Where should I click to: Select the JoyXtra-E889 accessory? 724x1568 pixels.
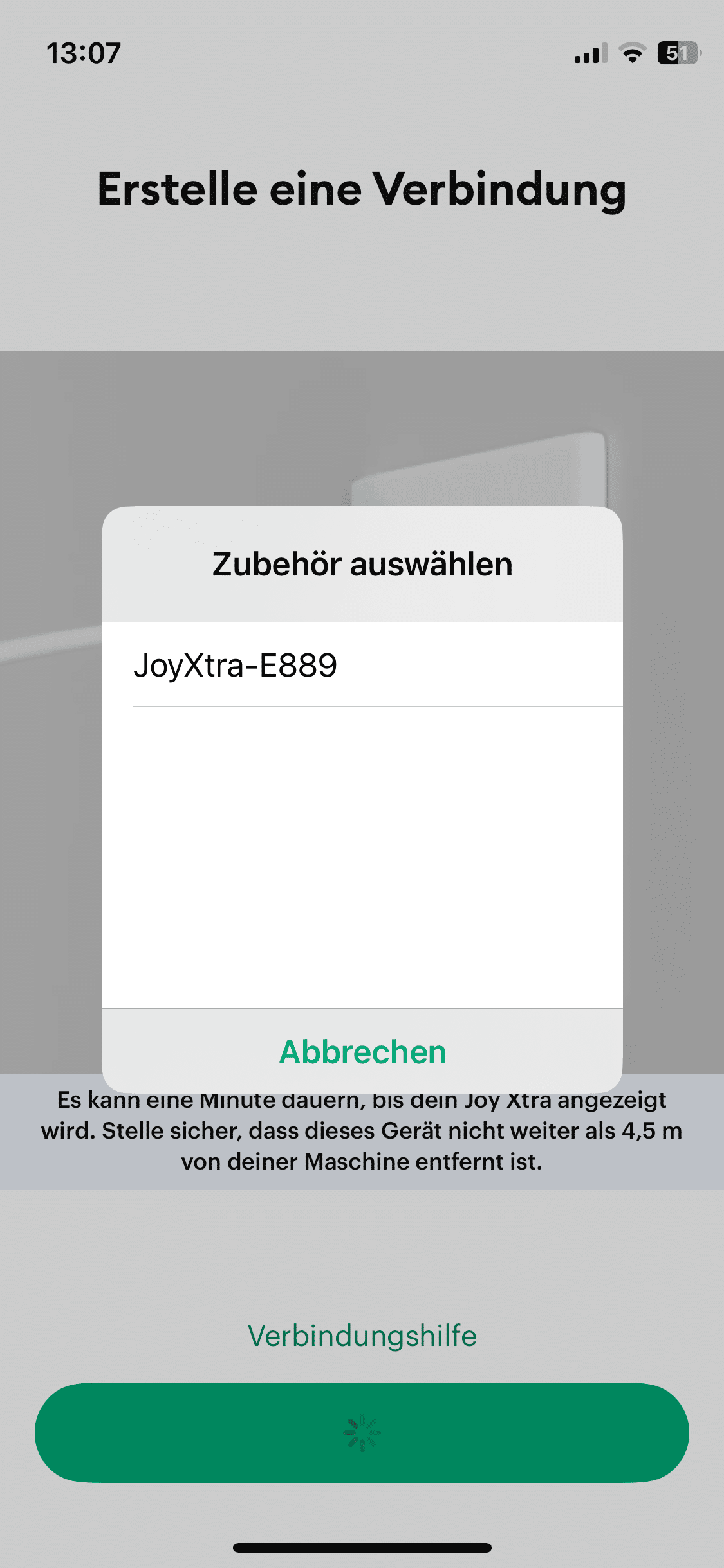[360, 665]
